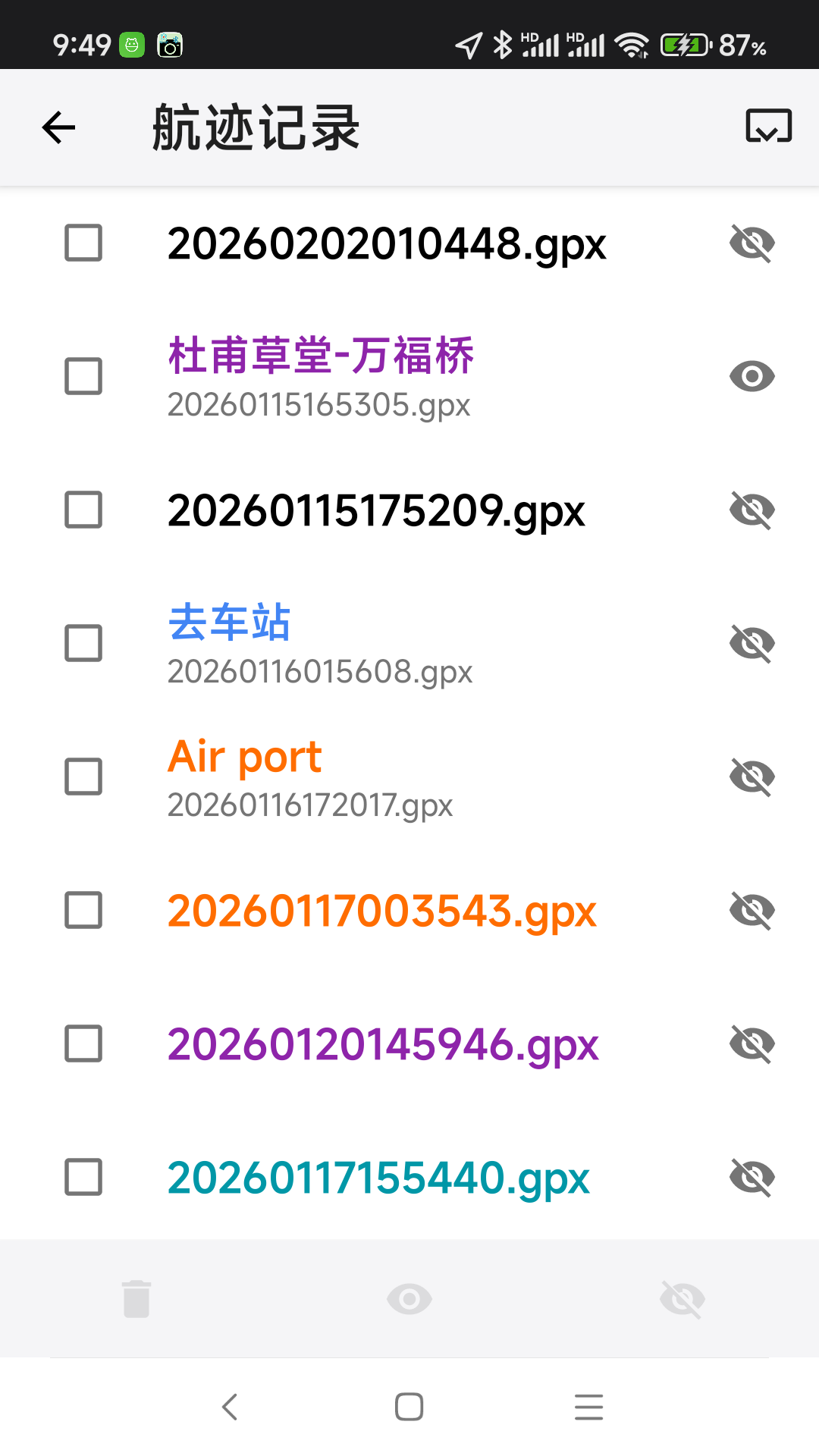Show the Air port track

752,777
